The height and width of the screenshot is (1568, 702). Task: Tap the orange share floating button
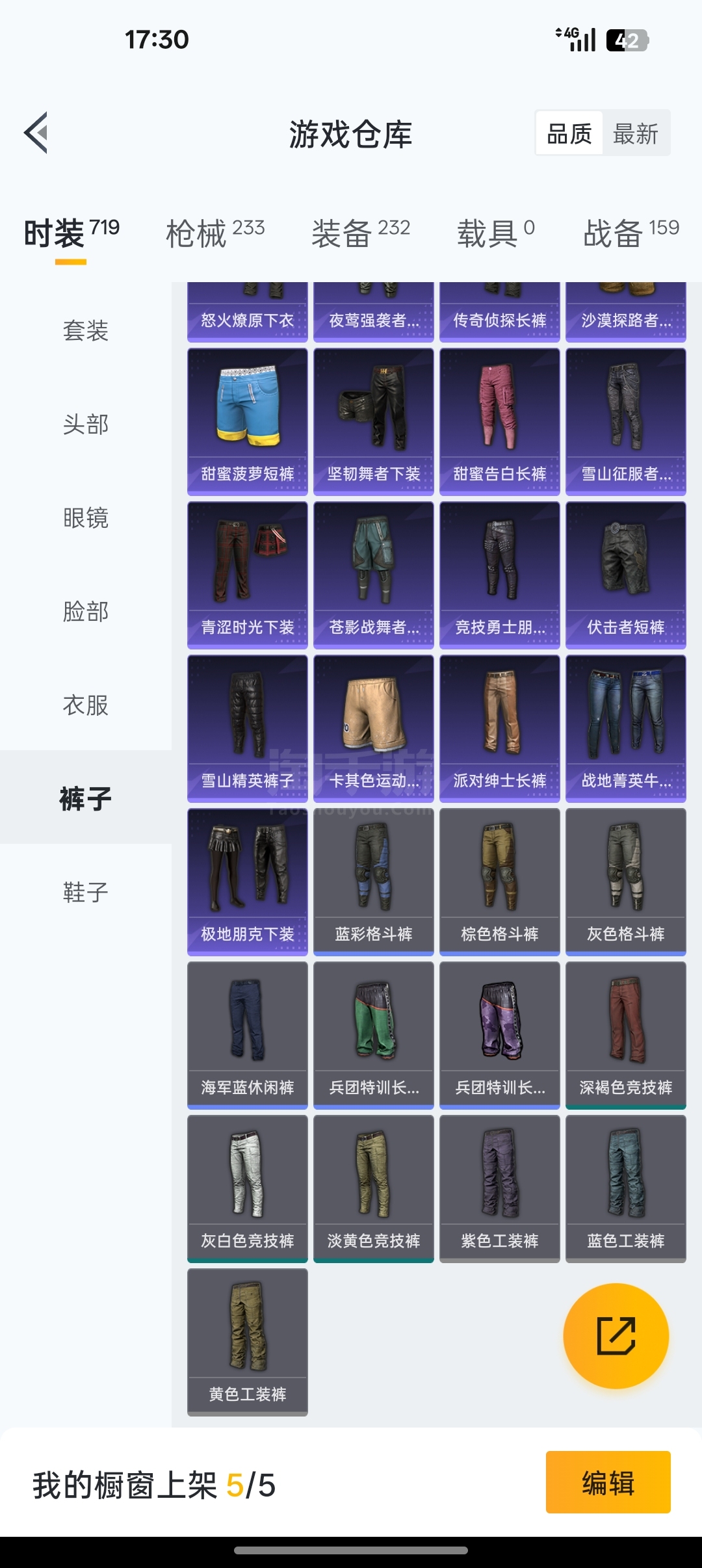[616, 1336]
